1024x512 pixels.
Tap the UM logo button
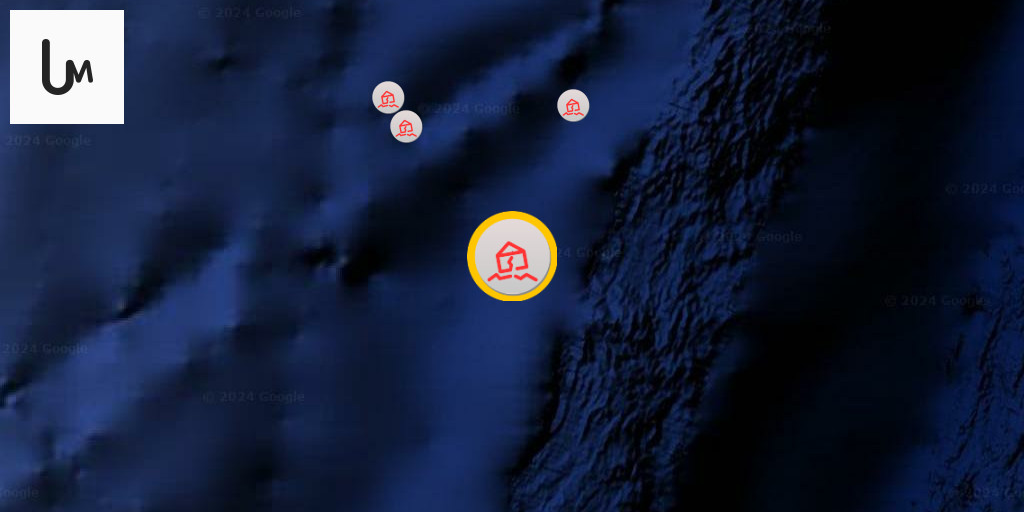(67, 67)
